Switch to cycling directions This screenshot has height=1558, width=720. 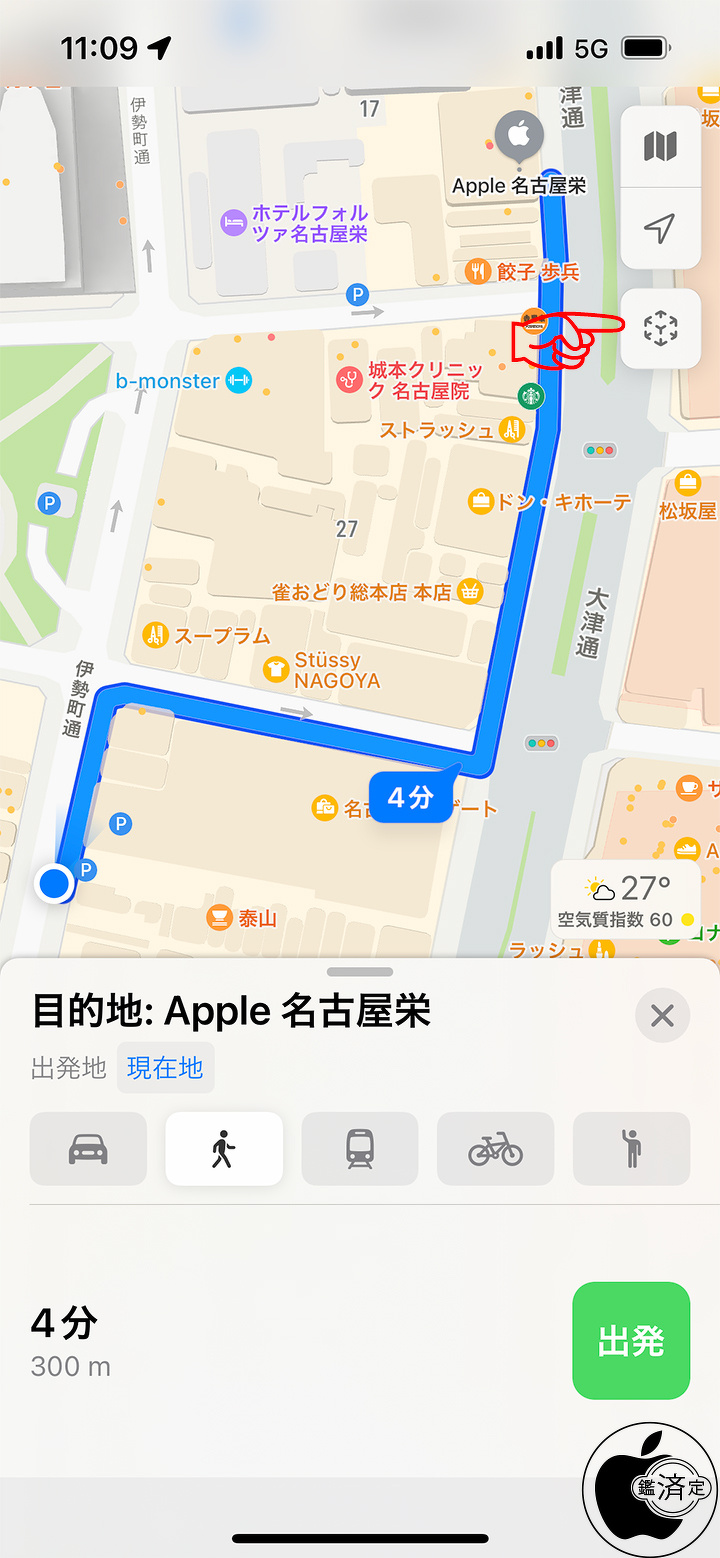click(495, 1149)
